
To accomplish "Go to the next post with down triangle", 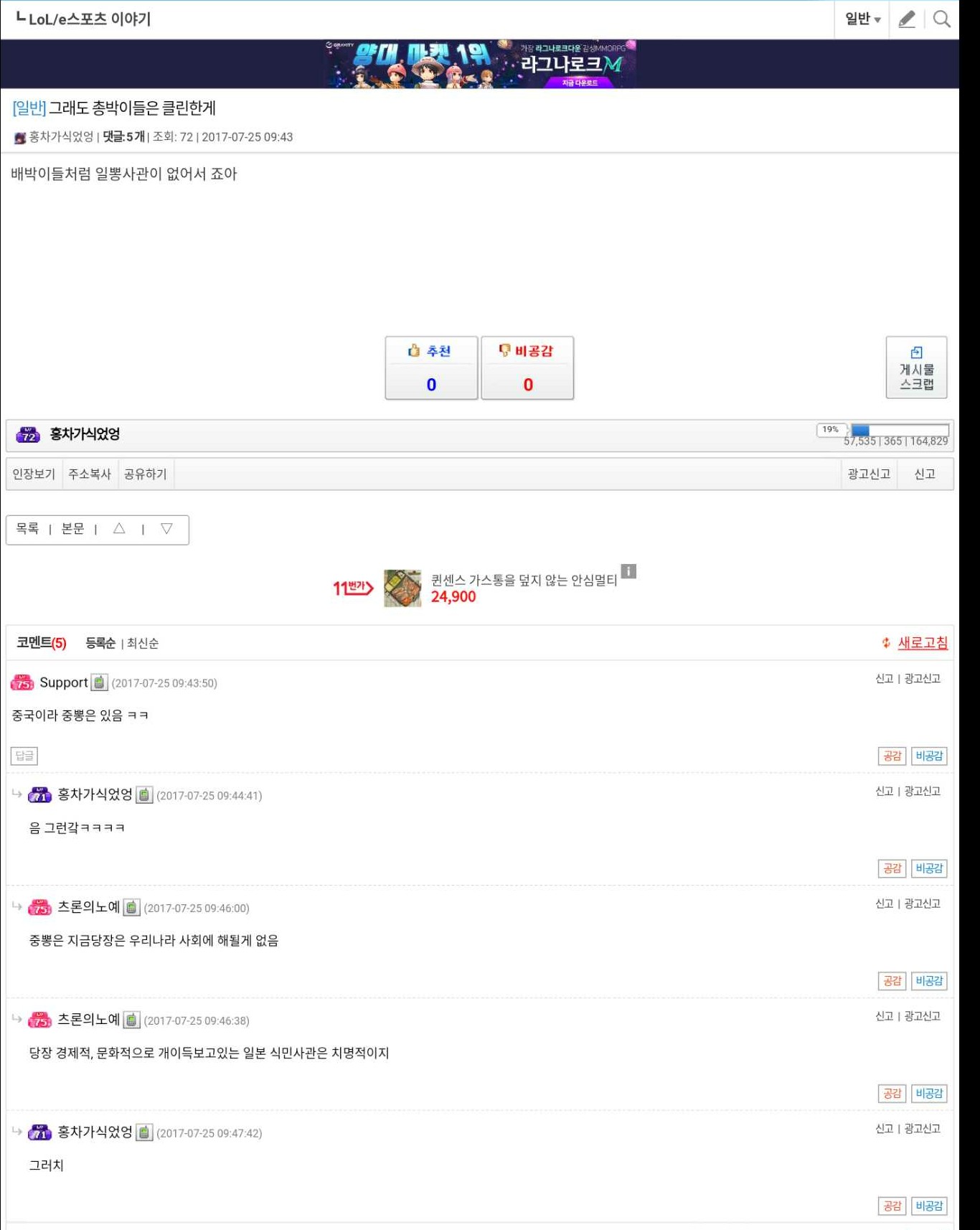I will (166, 530).
